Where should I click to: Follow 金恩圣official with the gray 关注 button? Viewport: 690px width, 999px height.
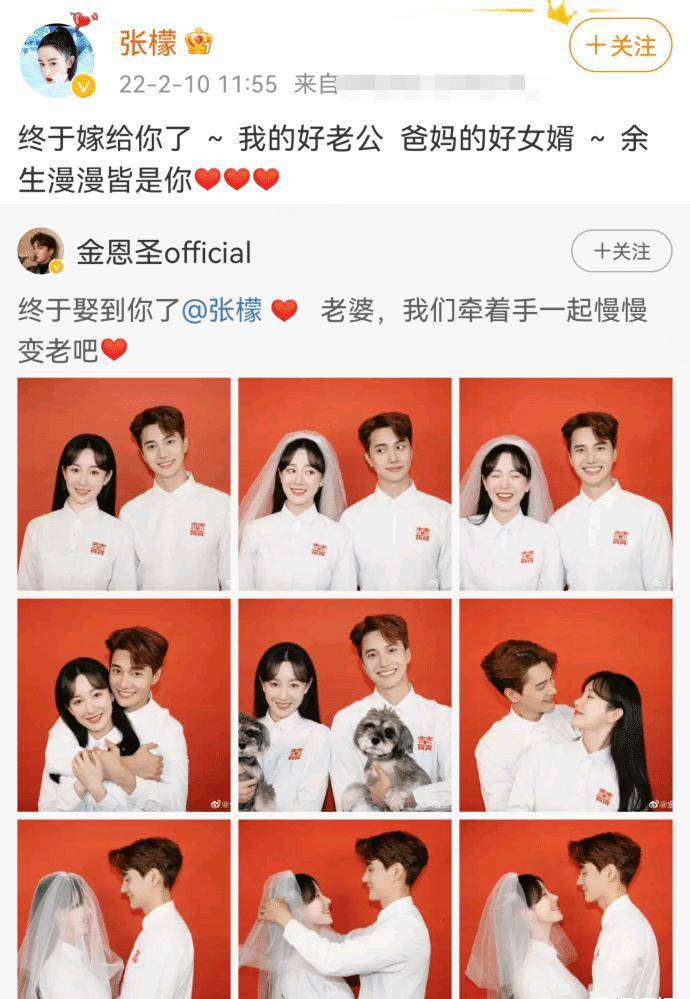(621, 251)
